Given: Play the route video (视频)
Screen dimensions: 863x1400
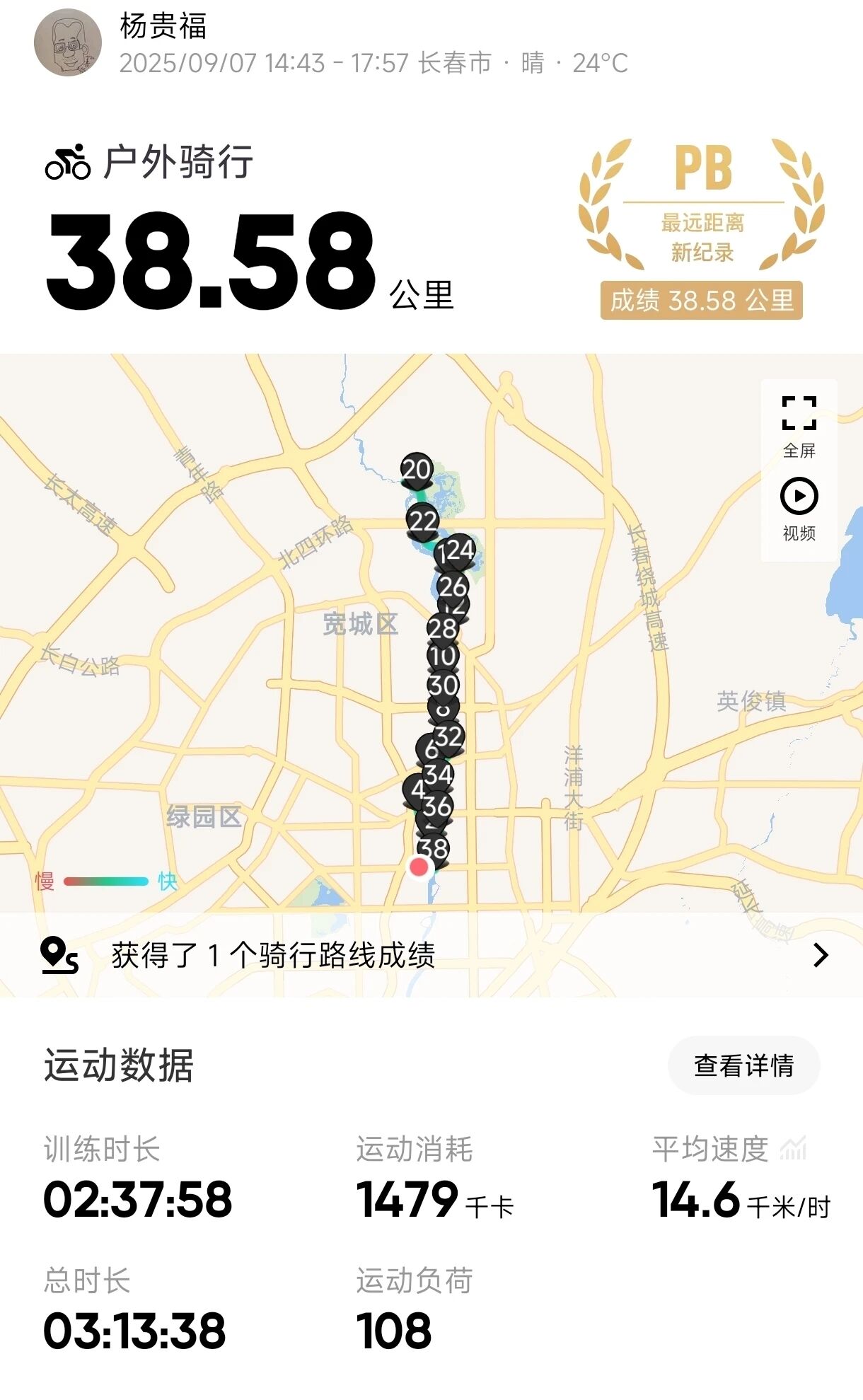Looking at the screenshot, I should point(799,508).
